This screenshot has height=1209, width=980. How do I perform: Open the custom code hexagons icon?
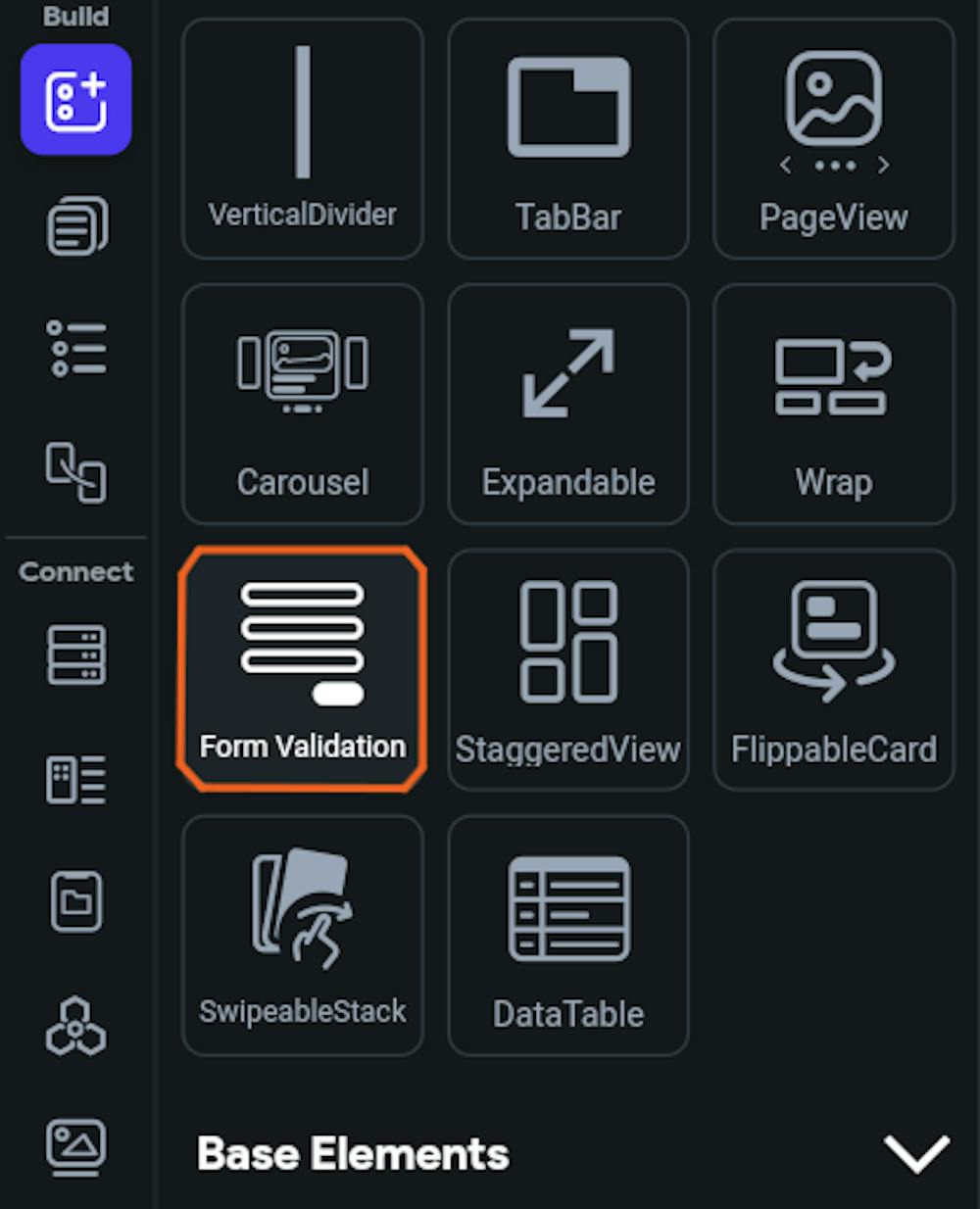click(x=76, y=1026)
